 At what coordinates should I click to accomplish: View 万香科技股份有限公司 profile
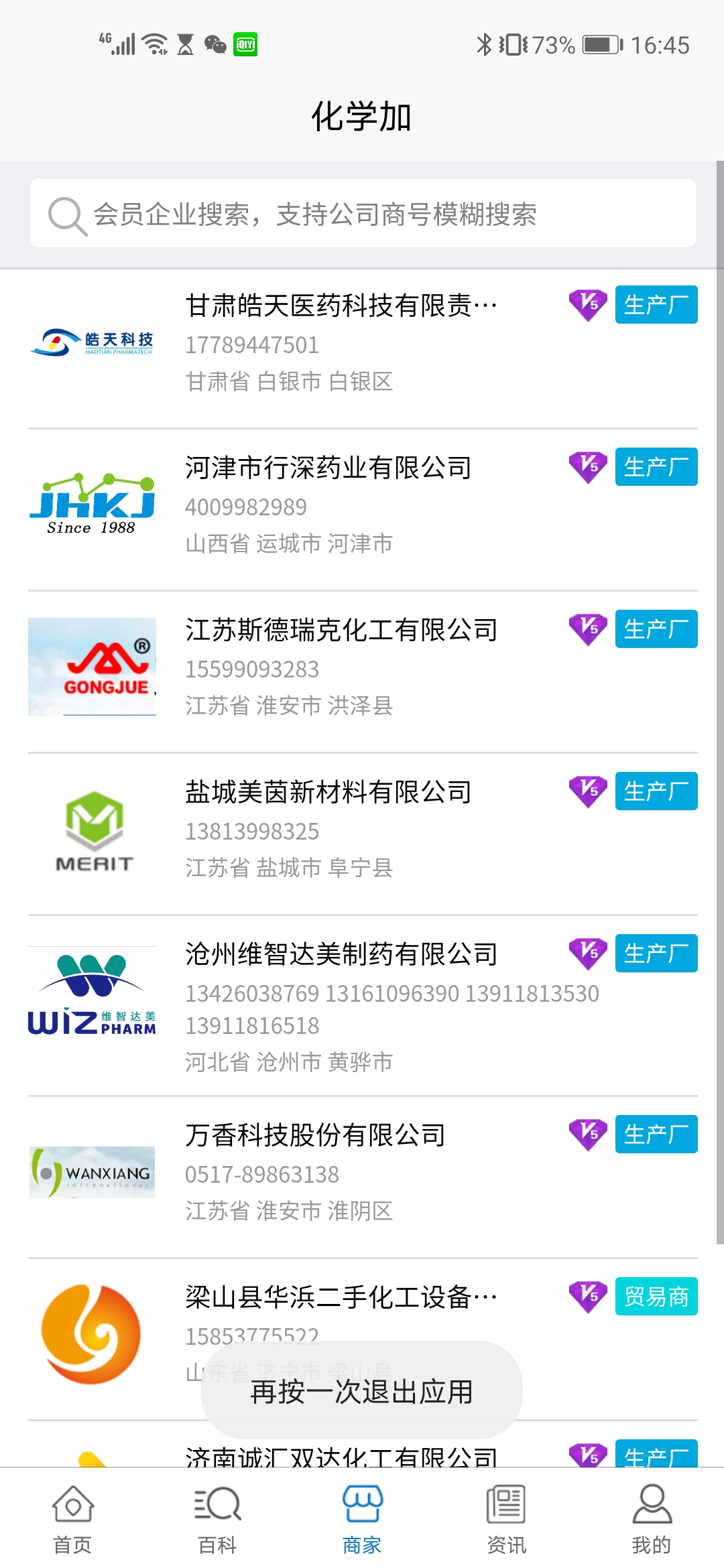(315, 1136)
